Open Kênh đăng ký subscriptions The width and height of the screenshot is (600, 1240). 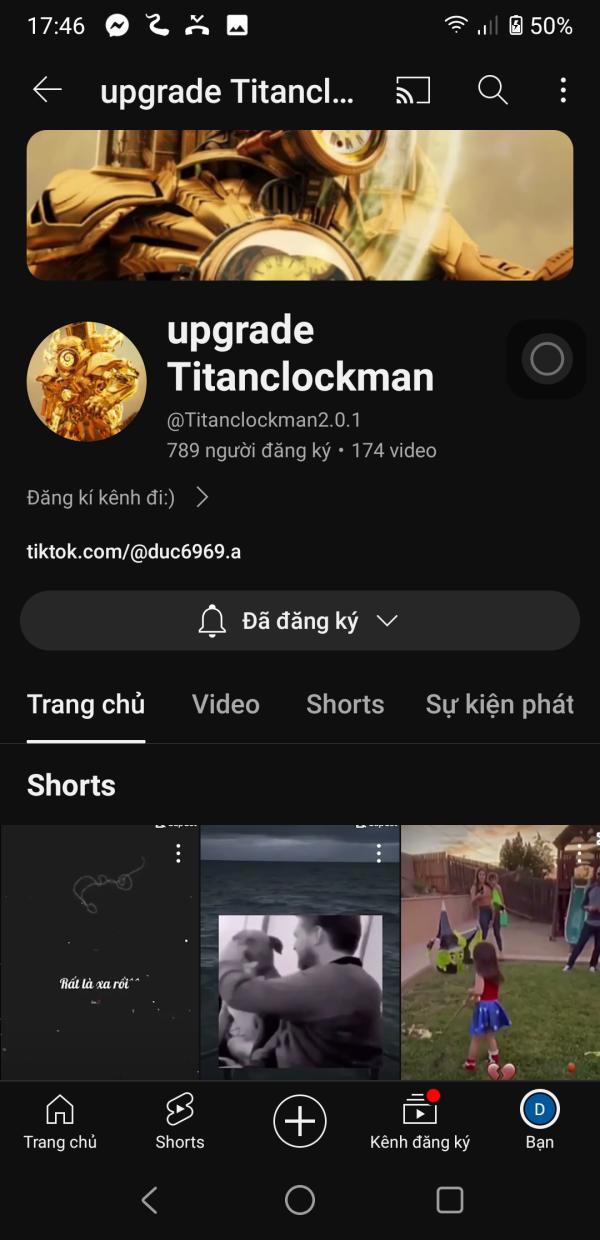(420, 1122)
